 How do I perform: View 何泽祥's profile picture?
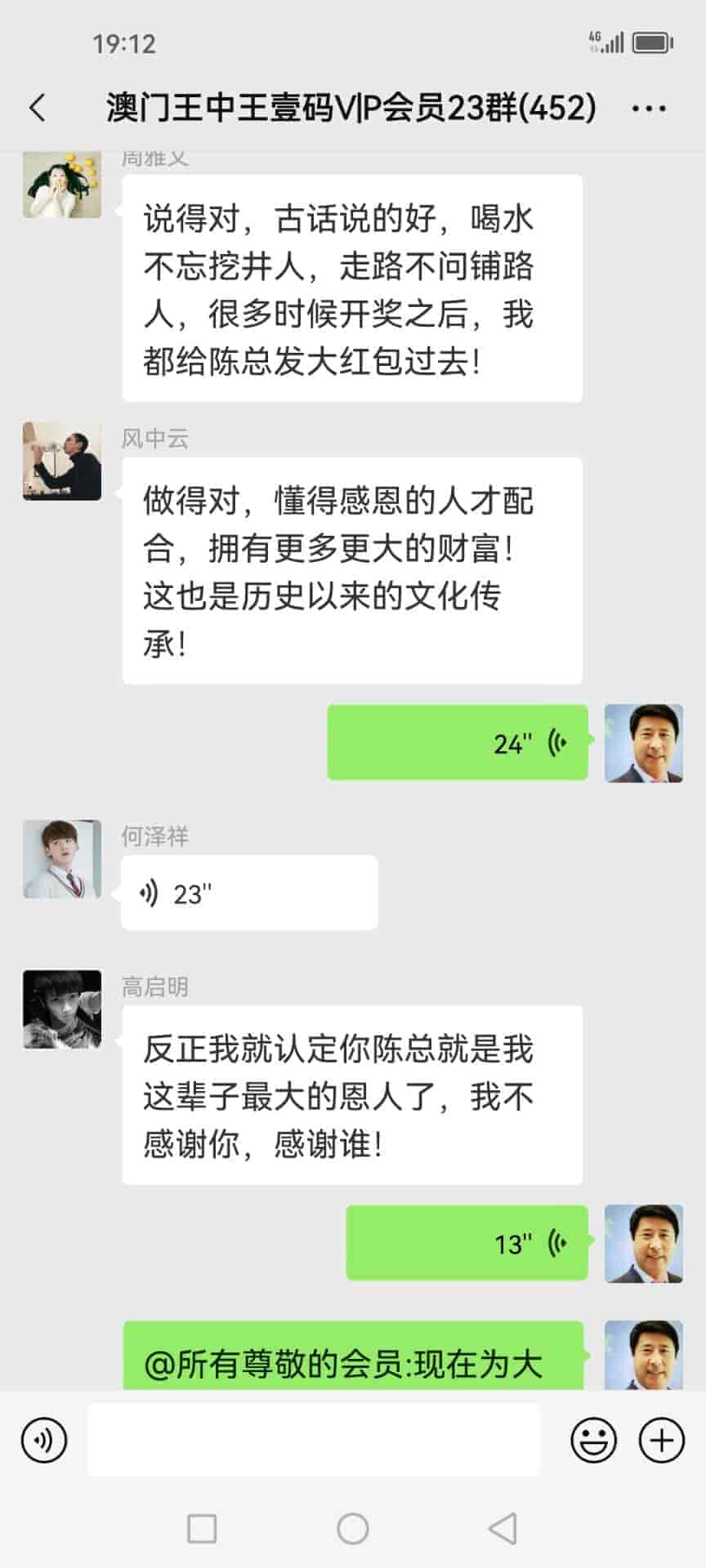[x=62, y=859]
